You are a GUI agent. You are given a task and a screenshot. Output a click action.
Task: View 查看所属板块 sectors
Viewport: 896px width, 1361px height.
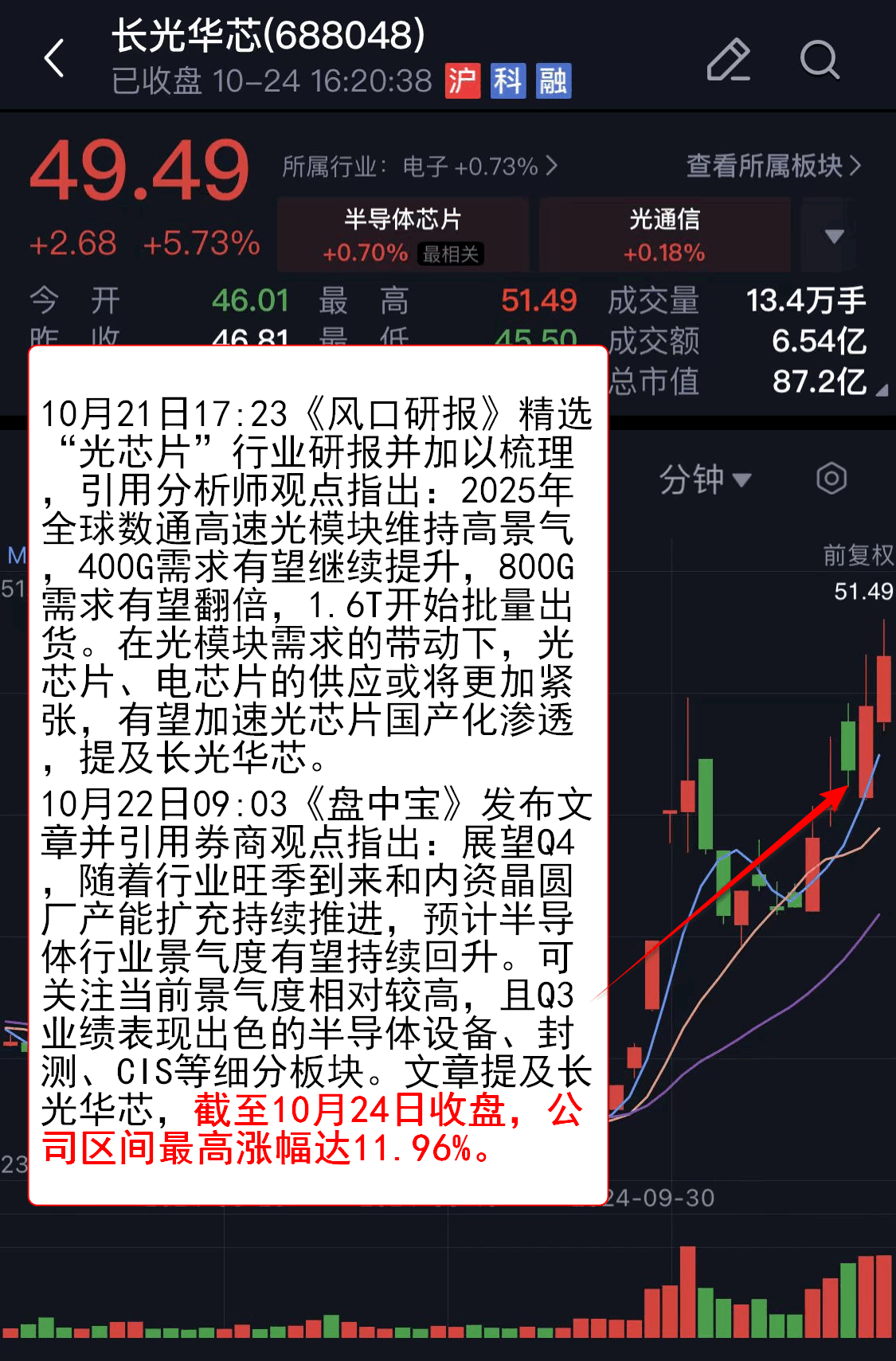773,166
